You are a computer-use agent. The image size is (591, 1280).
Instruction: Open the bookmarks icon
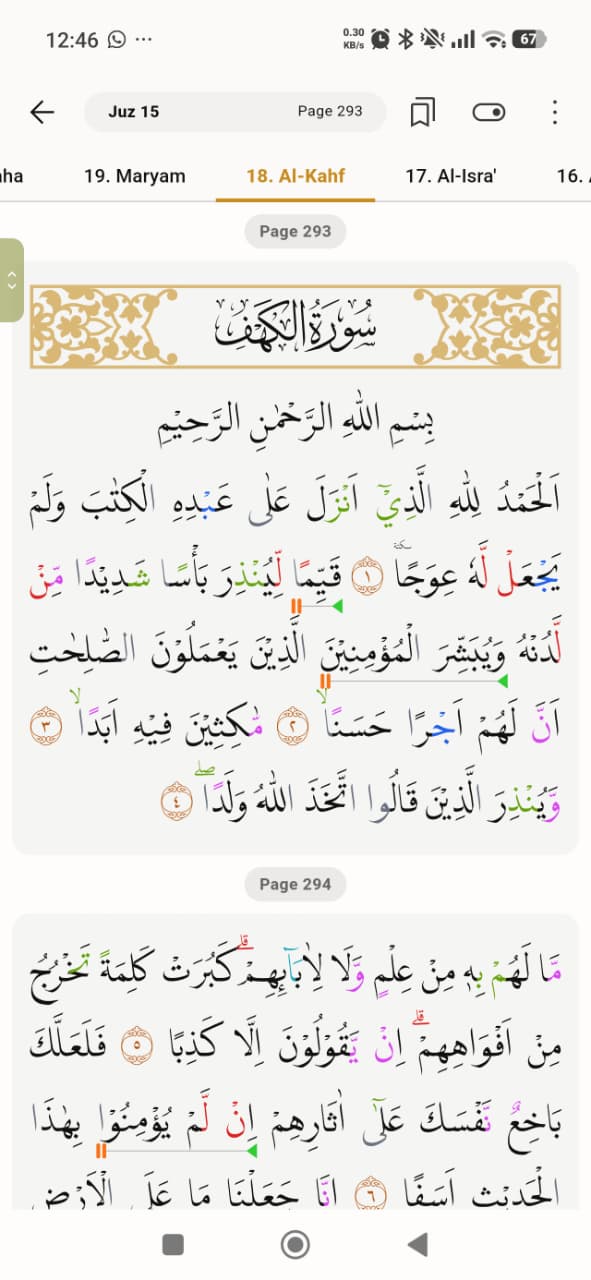423,113
